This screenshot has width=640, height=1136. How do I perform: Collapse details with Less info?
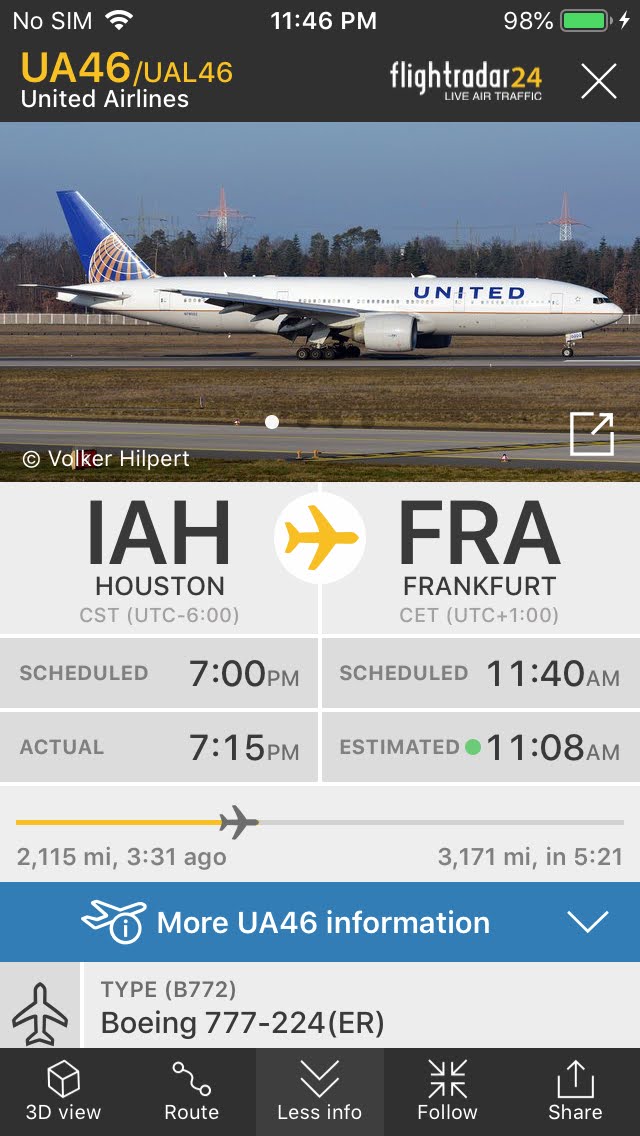click(x=320, y=1091)
